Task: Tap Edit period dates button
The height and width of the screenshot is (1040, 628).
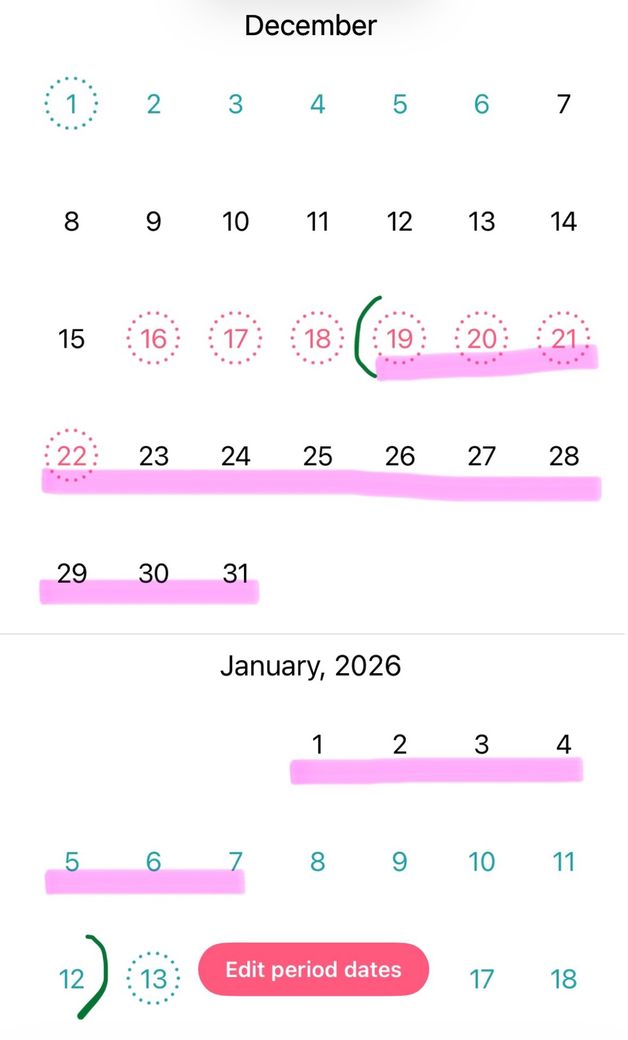Action: (x=313, y=969)
